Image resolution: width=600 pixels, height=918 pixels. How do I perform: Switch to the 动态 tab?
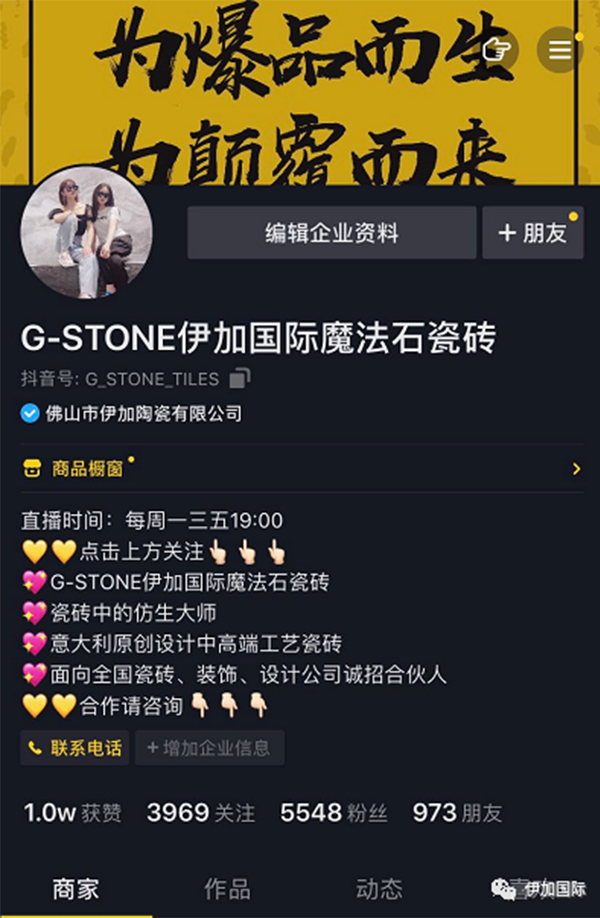click(378, 888)
